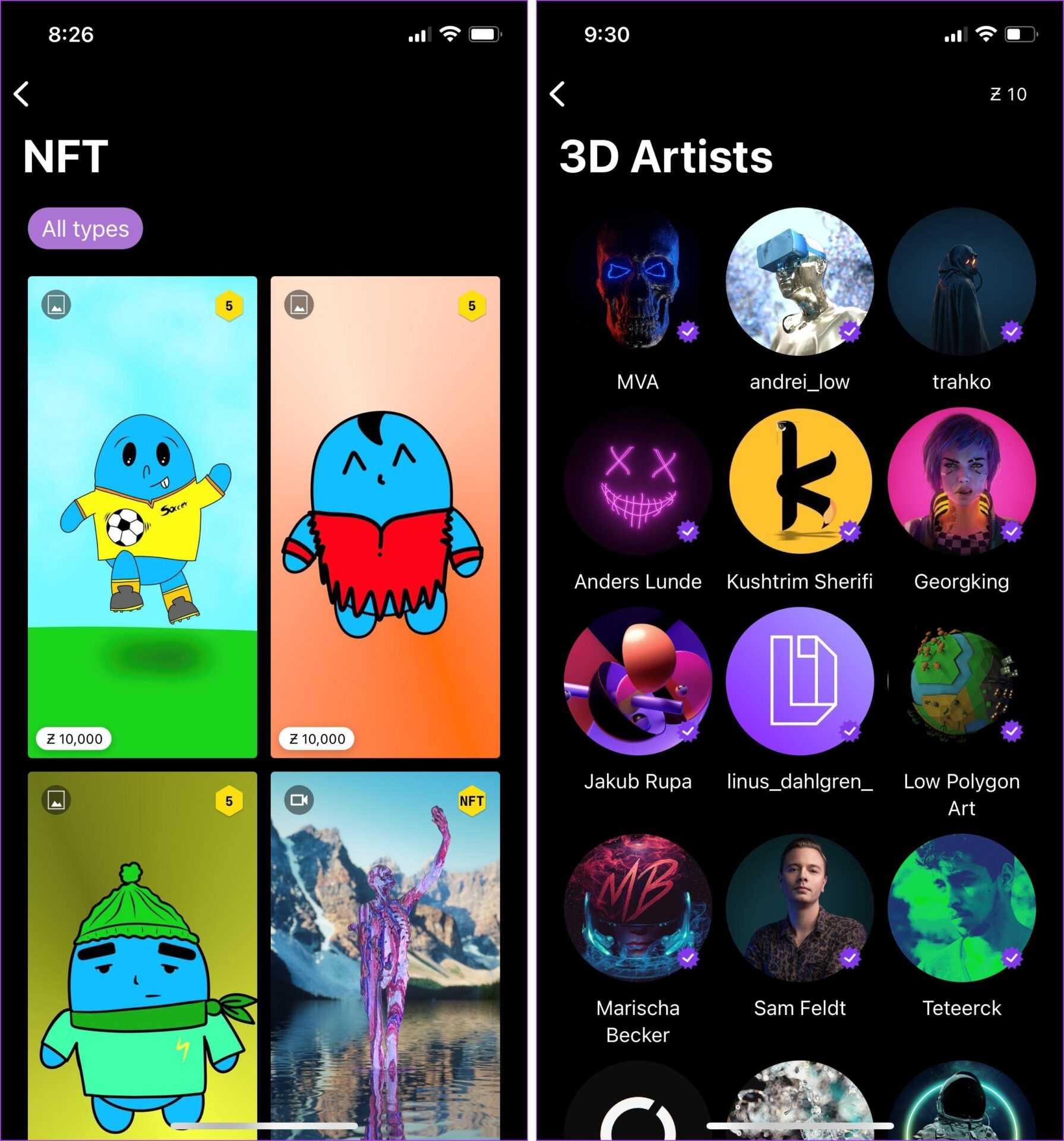View andrei_low's artist profile
1064x1141 pixels.
800,282
